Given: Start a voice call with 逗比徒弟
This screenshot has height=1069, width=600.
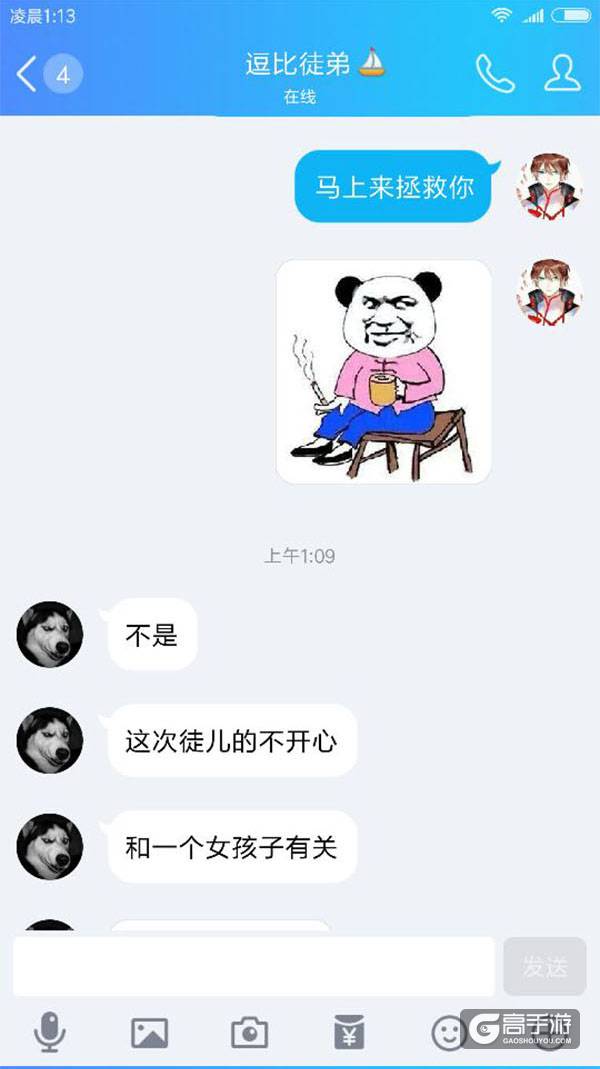Looking at the screenshot, I should (494, 74).
